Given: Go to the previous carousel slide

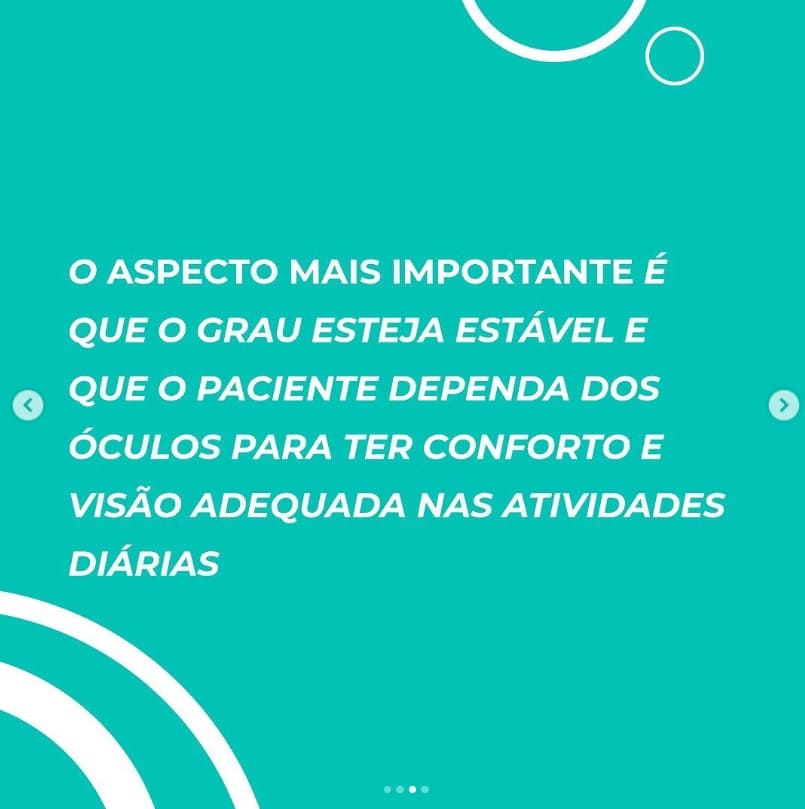Looking at the screenshot, I should click(29, 406).
